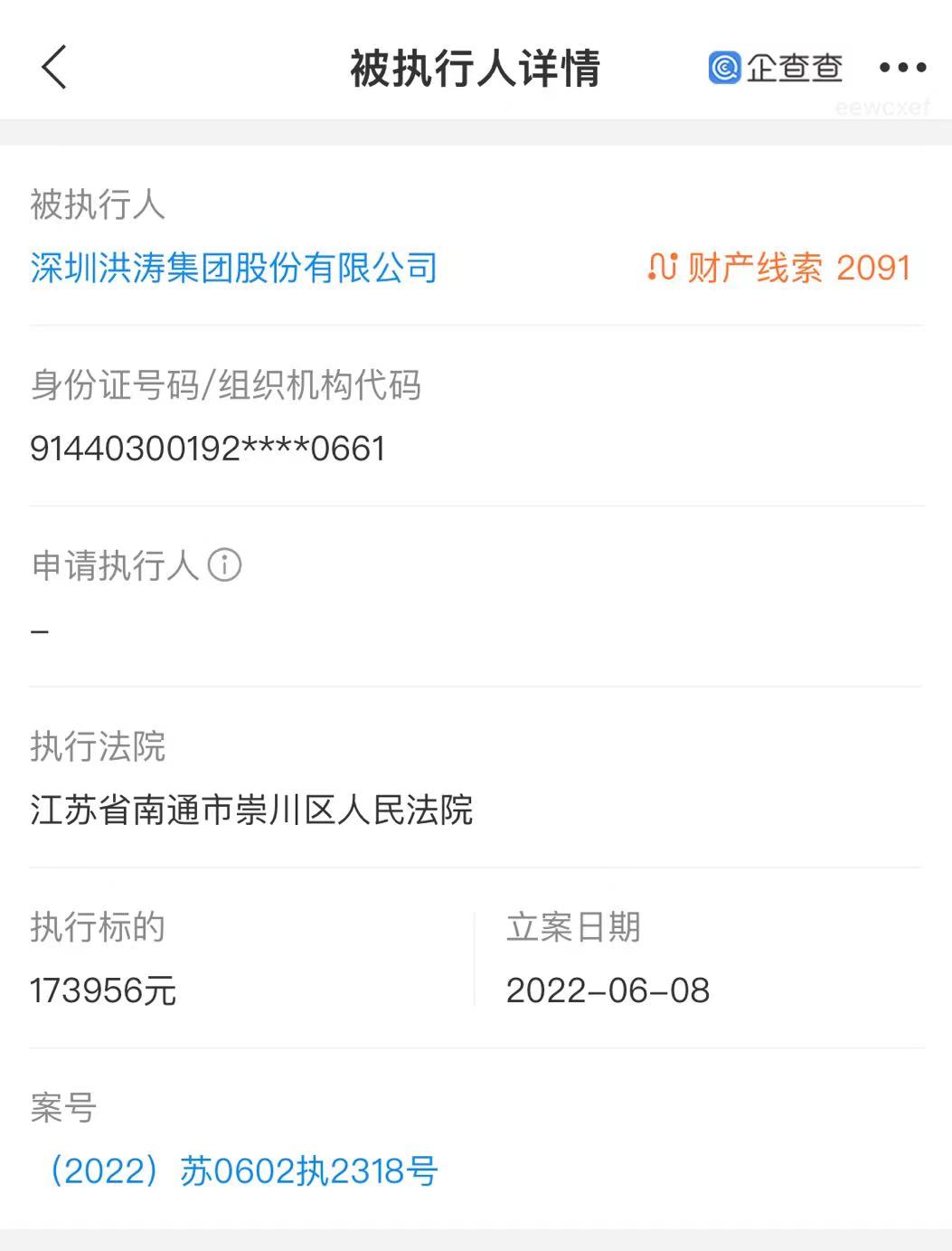Viewport: 952px width, 1251px height.
Task: Go back from the 被执行人详情 page
Action: [54, 68]
